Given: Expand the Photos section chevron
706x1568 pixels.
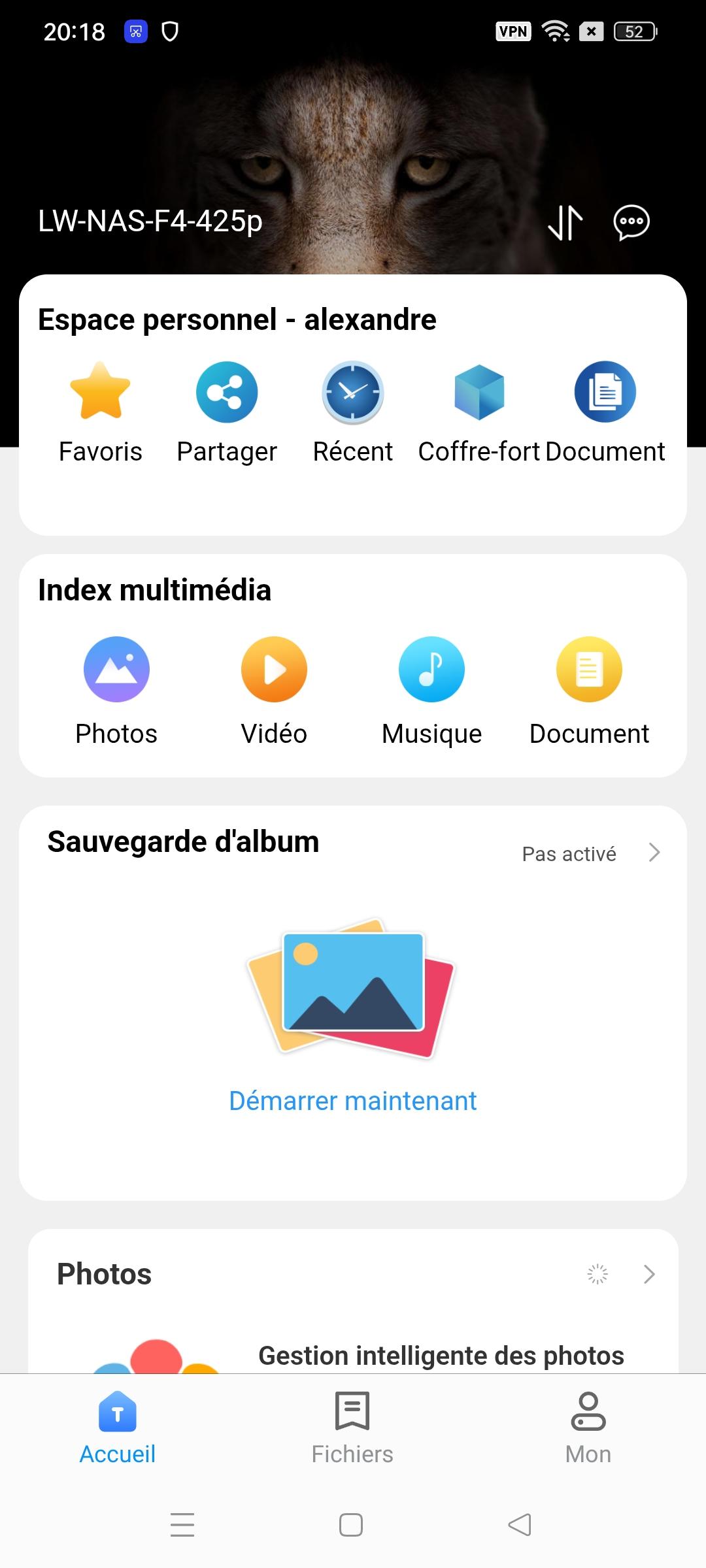Looking at the screenshot, I should 648,1274.
